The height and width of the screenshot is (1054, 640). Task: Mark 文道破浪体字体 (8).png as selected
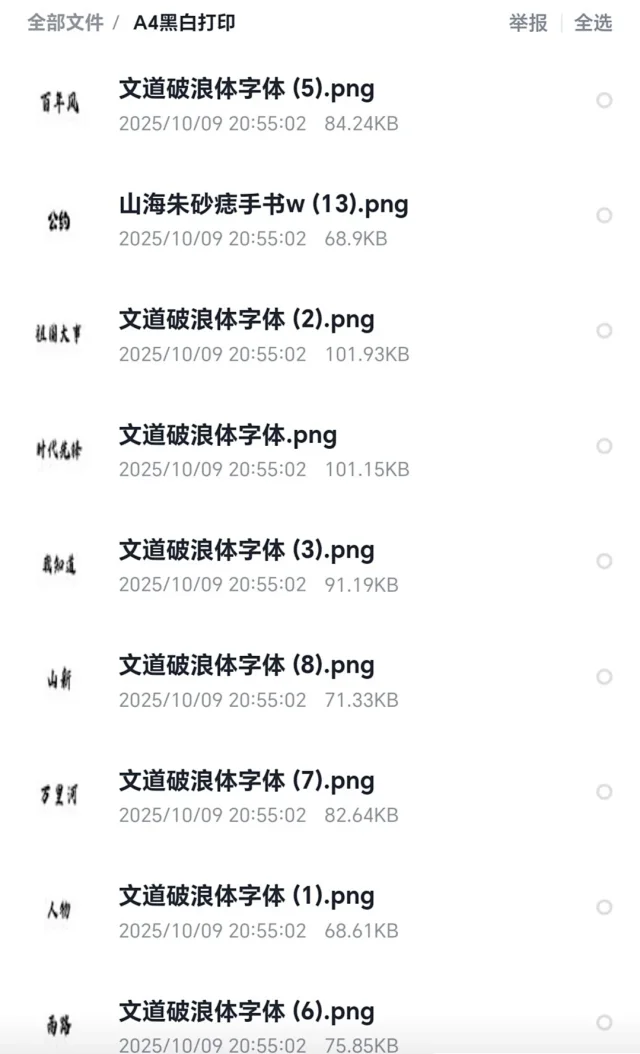[x=604, y=677]
